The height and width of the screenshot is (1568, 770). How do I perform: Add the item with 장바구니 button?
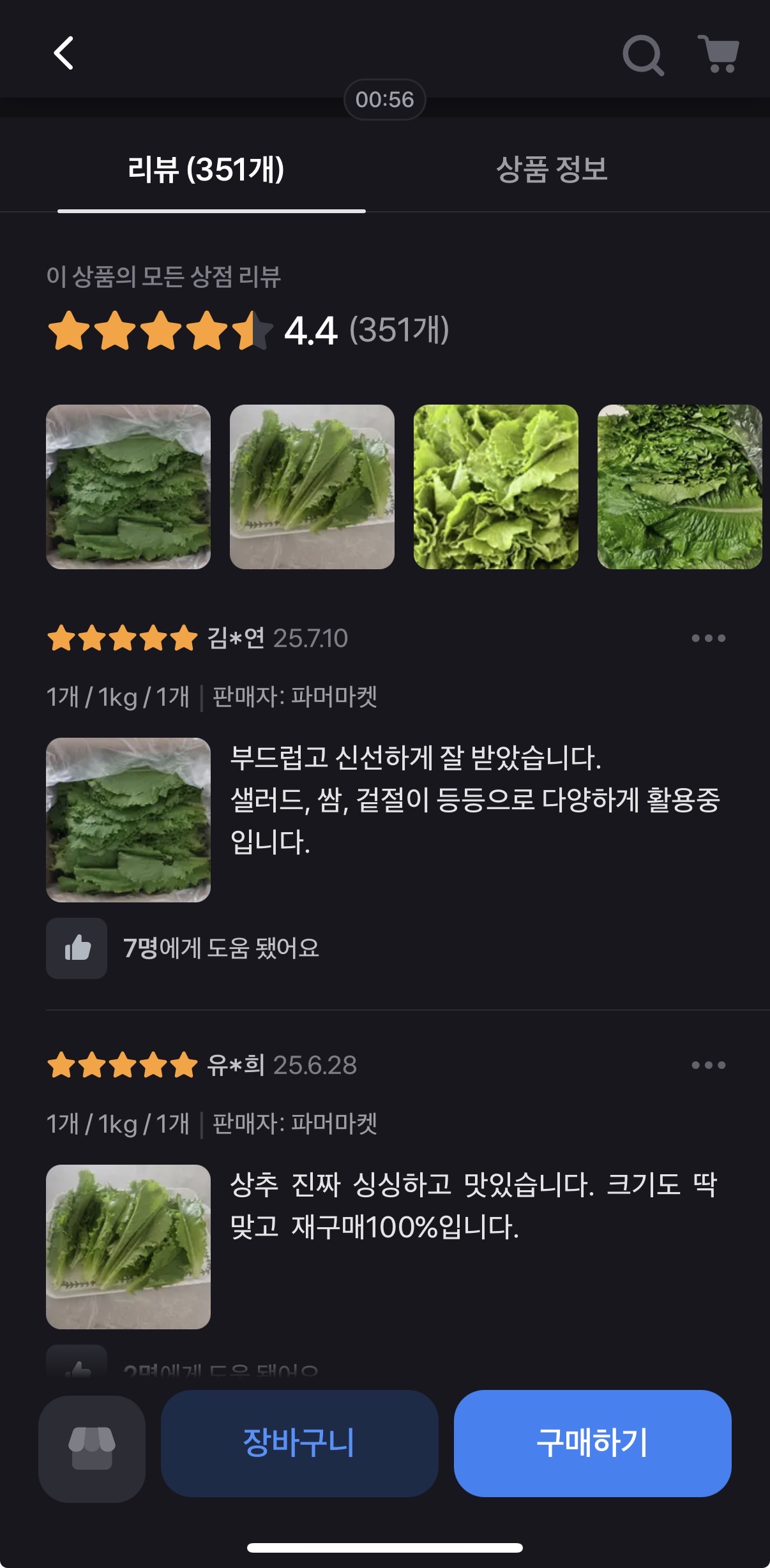pos(299,1444)
